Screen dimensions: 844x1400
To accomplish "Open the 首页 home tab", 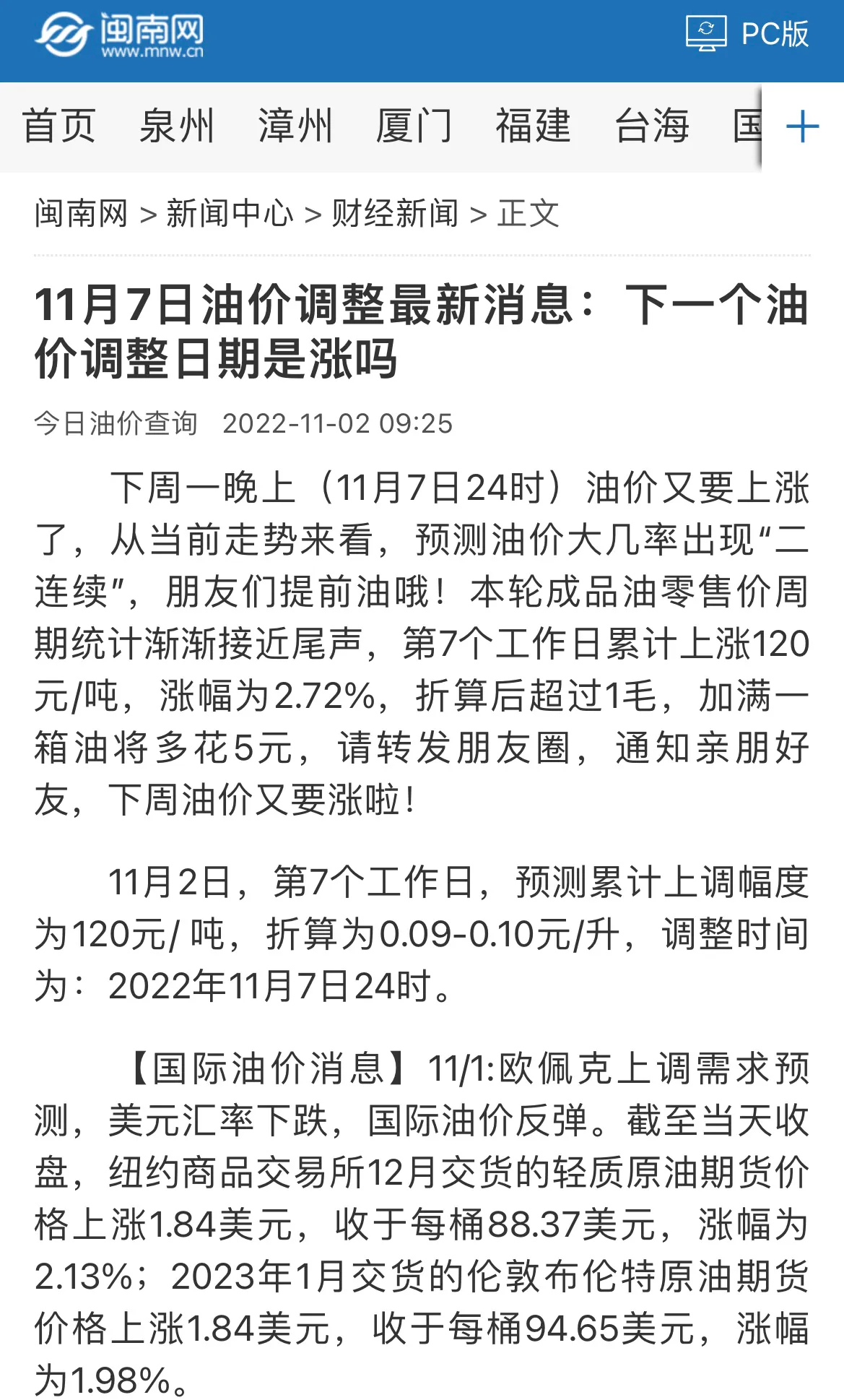I will pos(59,126).
